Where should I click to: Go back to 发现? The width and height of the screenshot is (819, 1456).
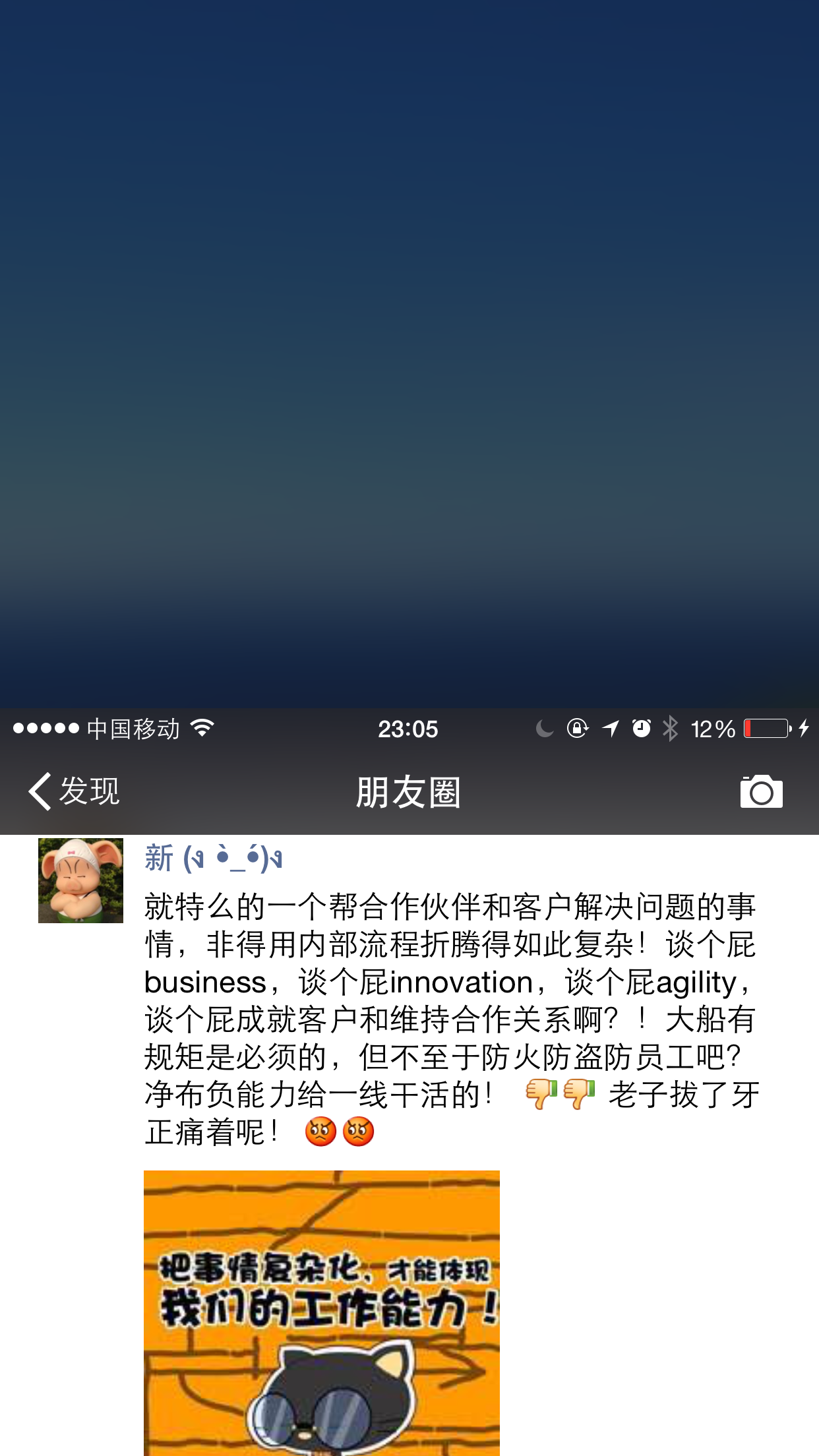point(74,791)
